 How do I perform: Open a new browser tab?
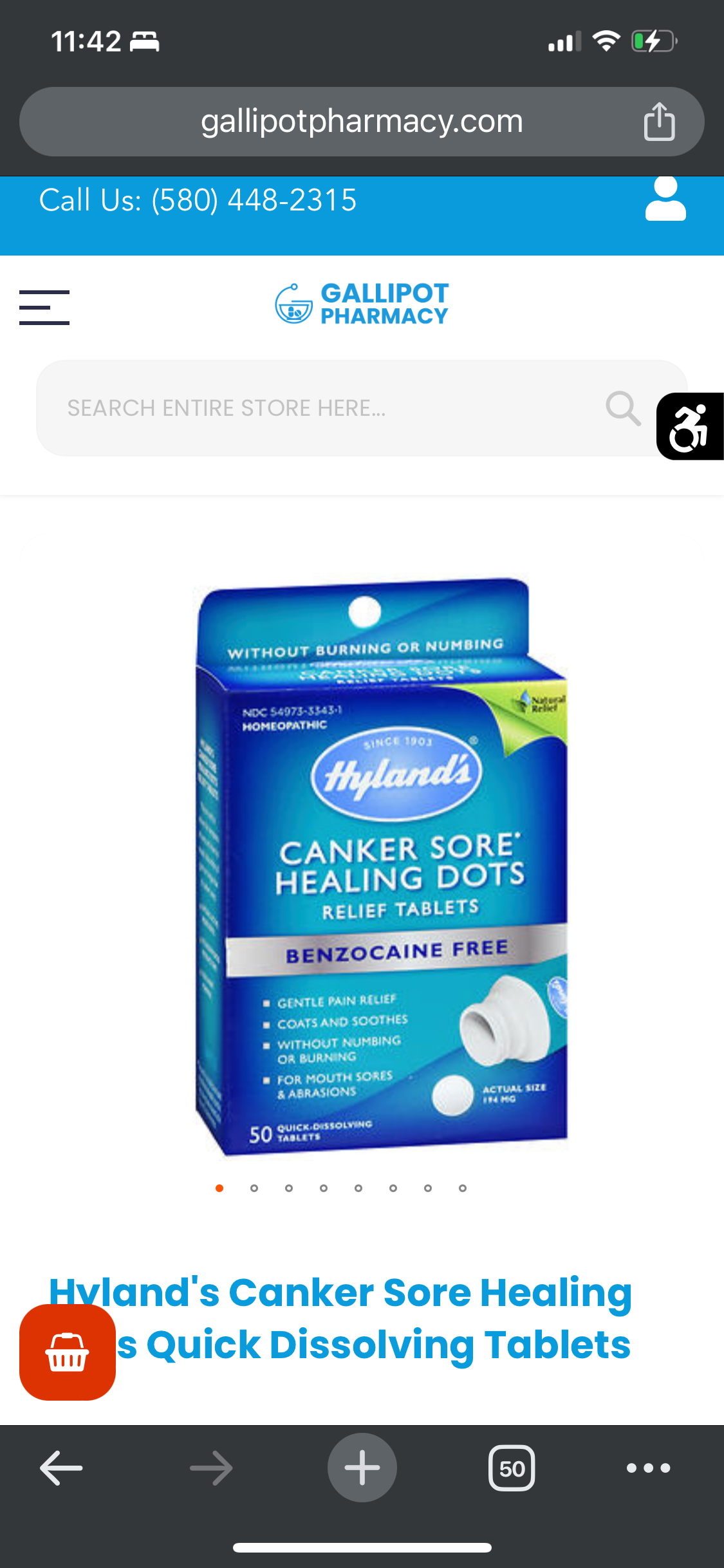[362, 1468]
